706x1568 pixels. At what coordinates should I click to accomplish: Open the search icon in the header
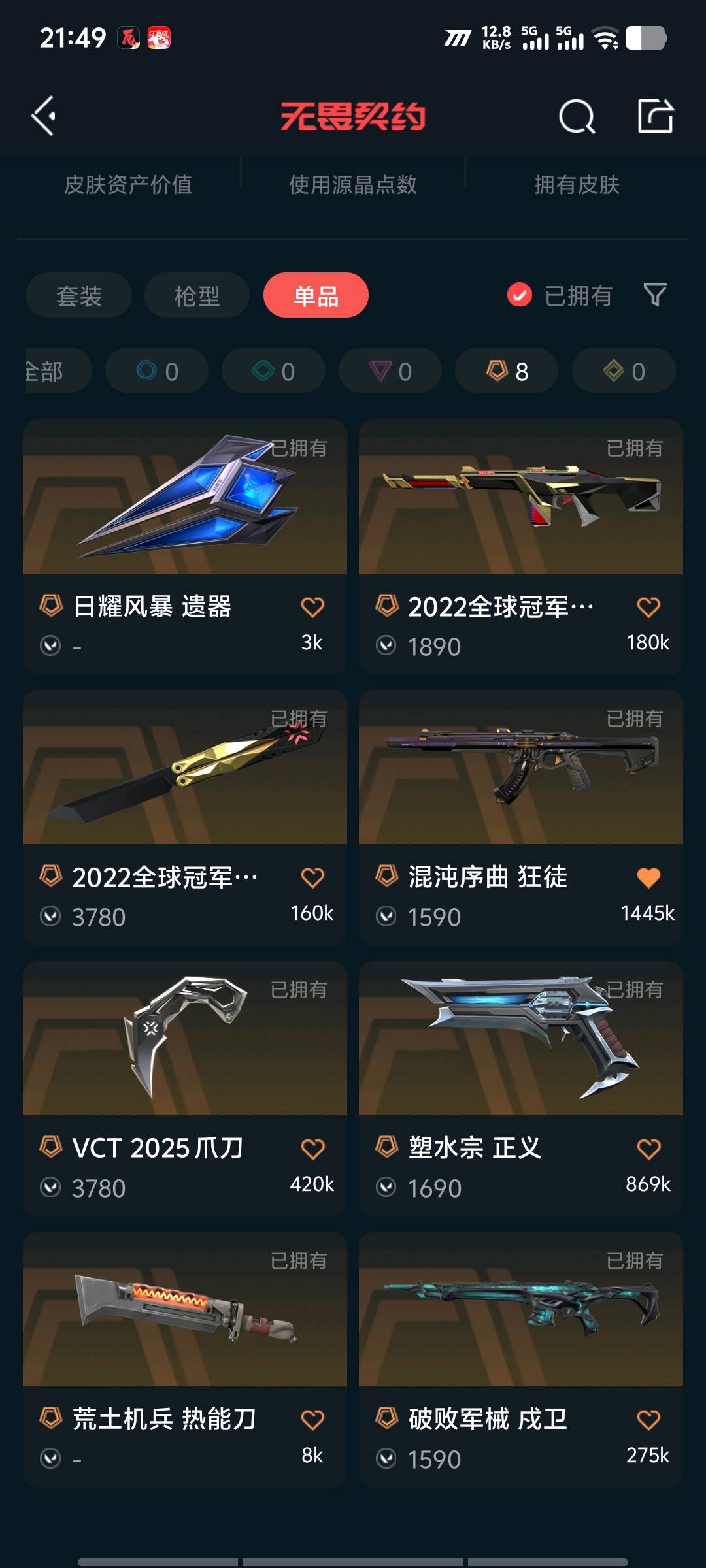577,118
